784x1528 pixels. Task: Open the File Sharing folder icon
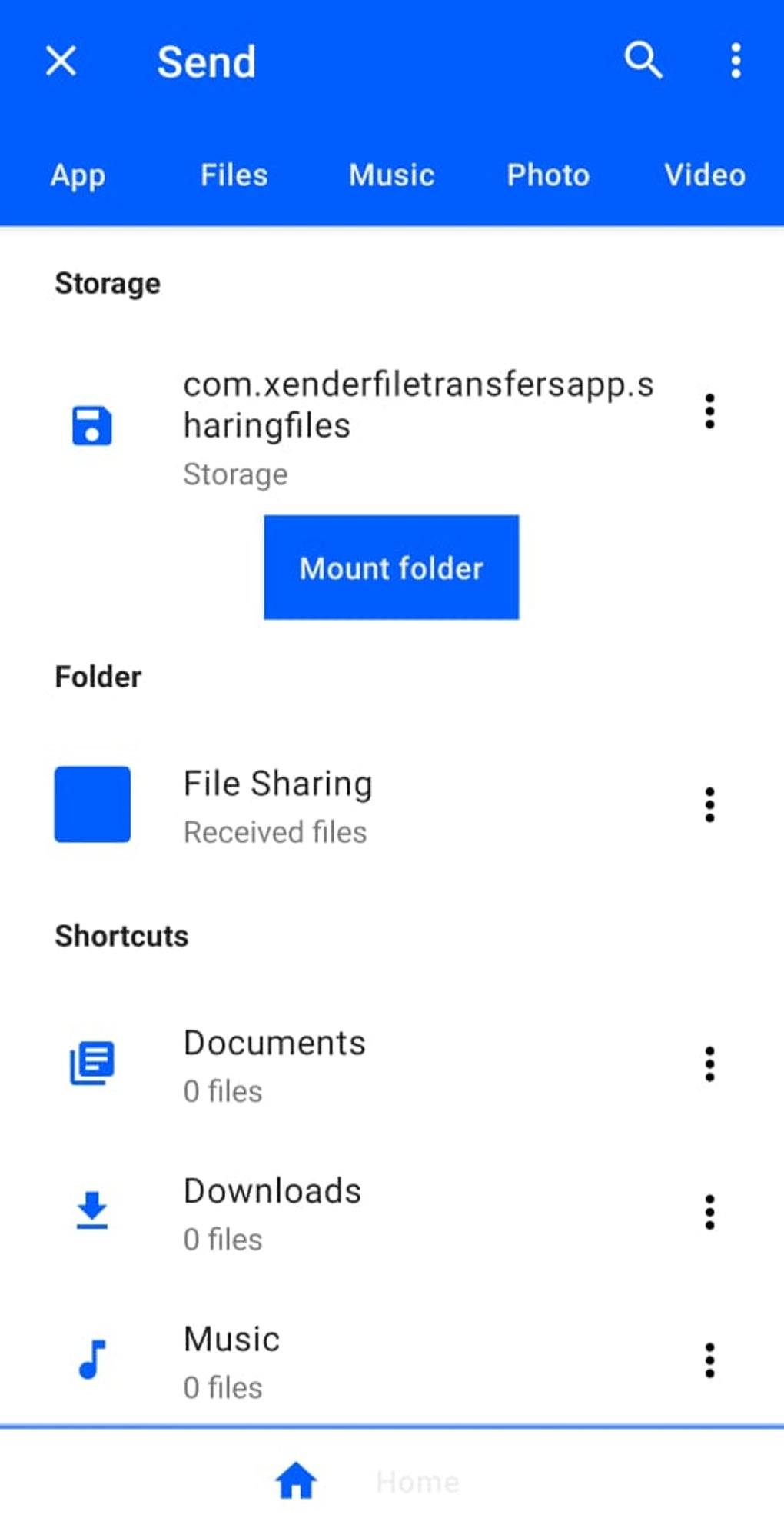tap(91, 804)
